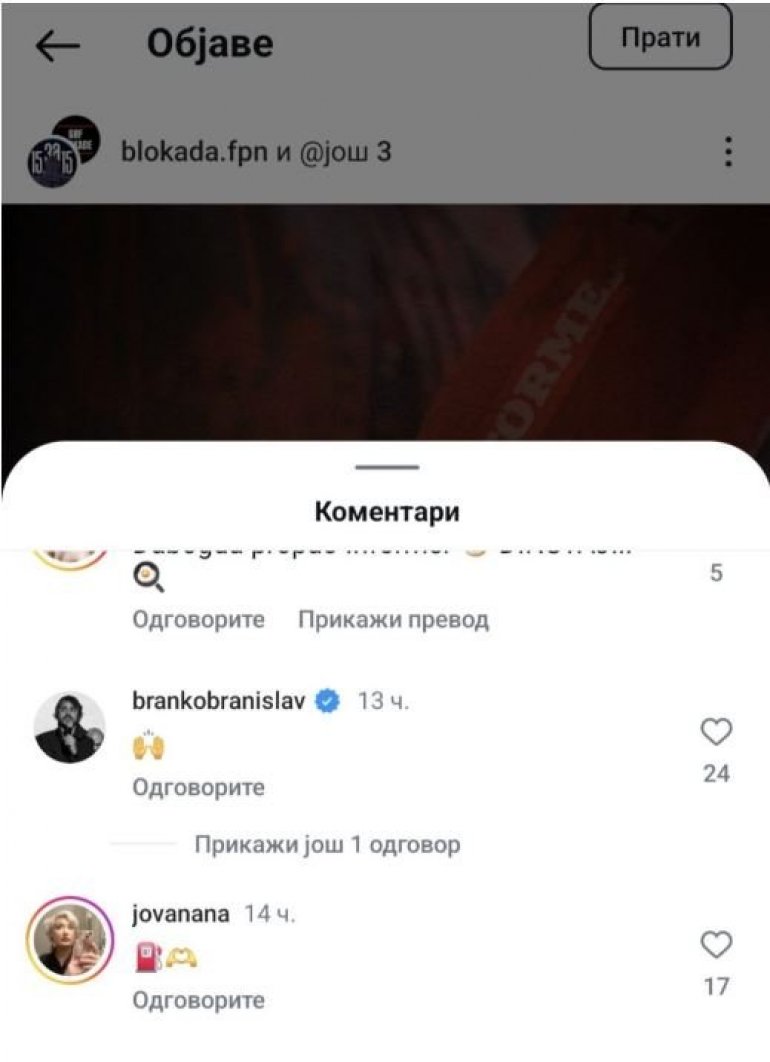This screenshot has height=1062, width=770.
Task: Reply to the comment above brankobranislav
Action: pyautogui.click(x=198, y=620)
